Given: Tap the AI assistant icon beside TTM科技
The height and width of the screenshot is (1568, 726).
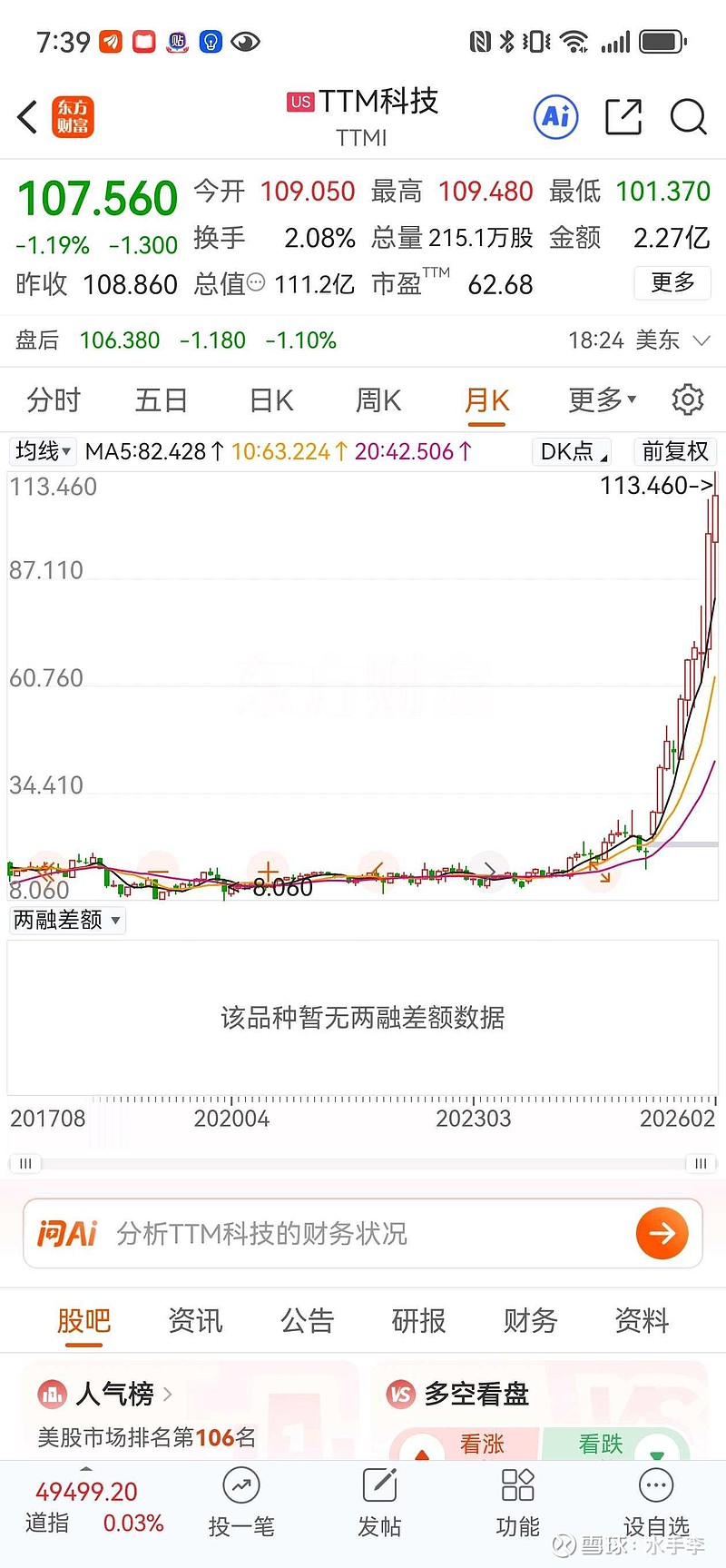Looking at the screenshot, I should [x=555, y=117].
